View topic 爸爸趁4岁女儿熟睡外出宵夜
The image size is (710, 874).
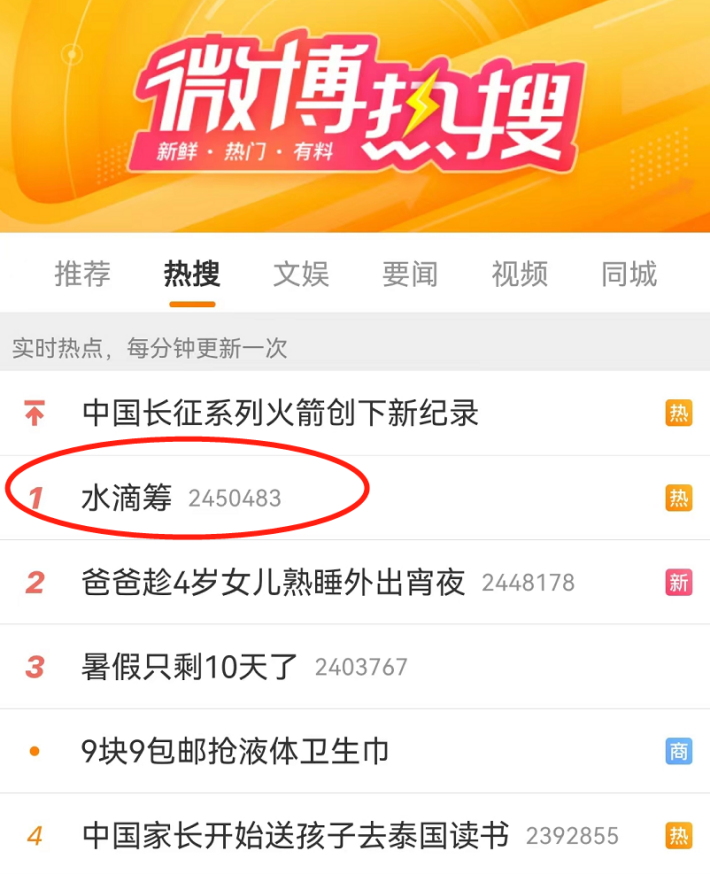[x=273, y=582]
